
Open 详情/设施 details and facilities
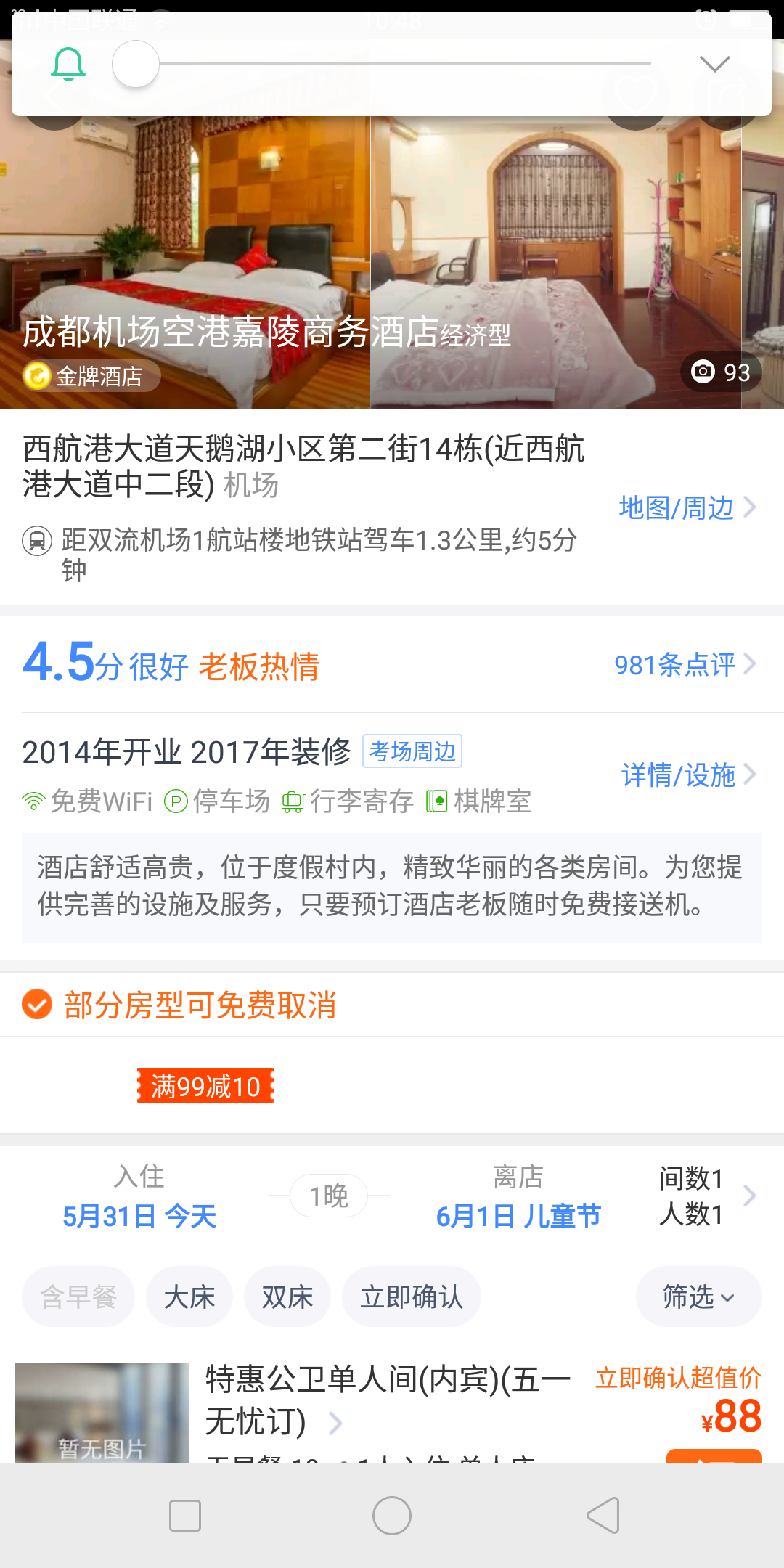coord(689,775)
